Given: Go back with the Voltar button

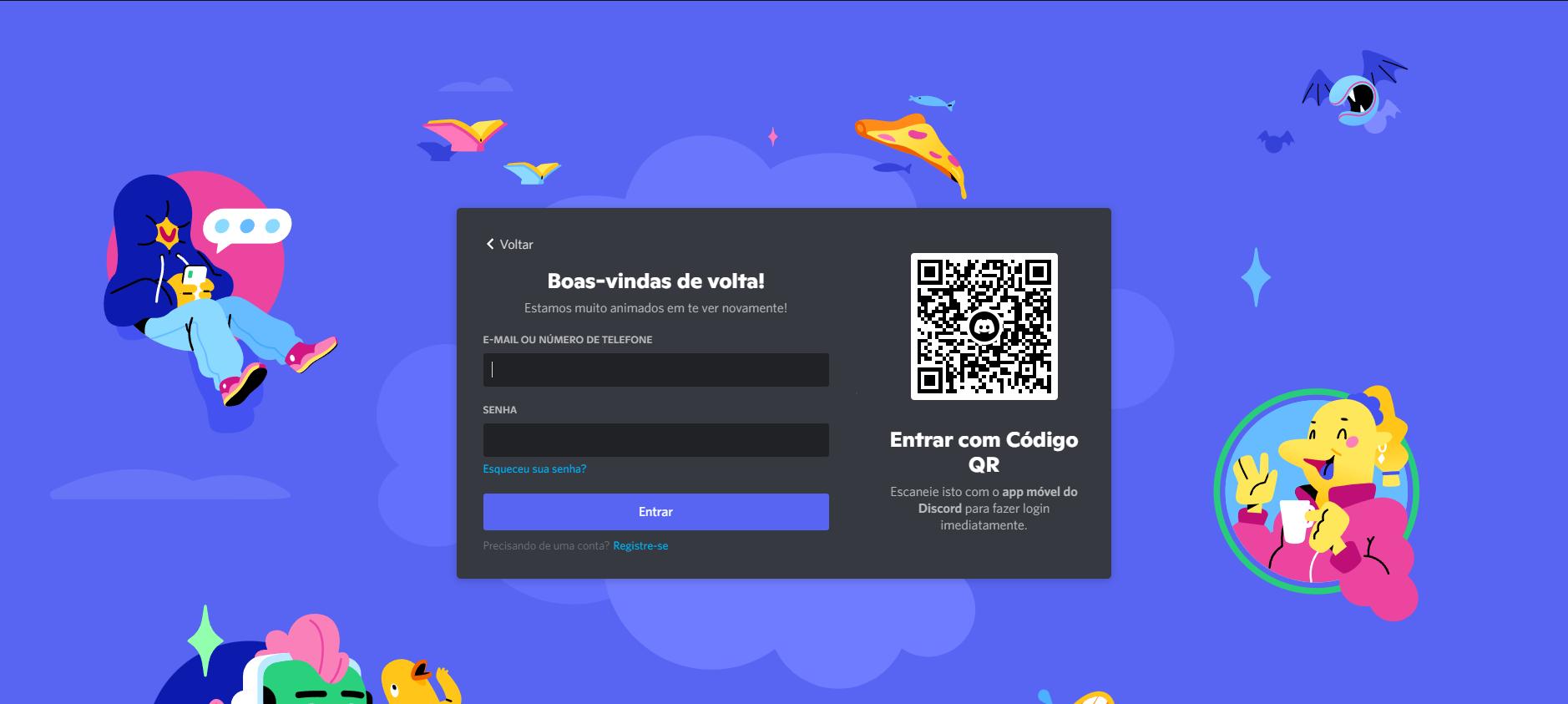Looking at the screenshot, I should [x=509, y=245].
